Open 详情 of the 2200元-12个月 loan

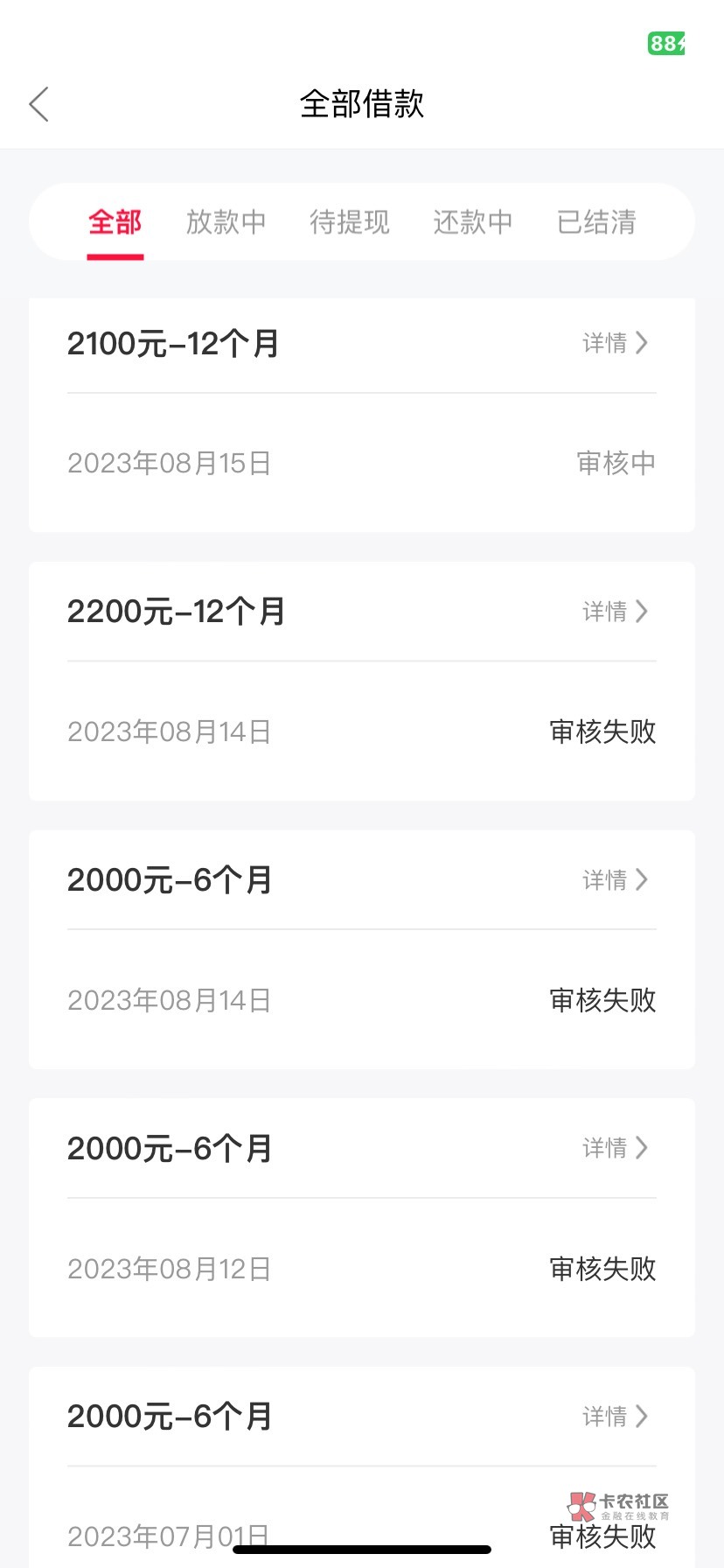pos(615,612)
